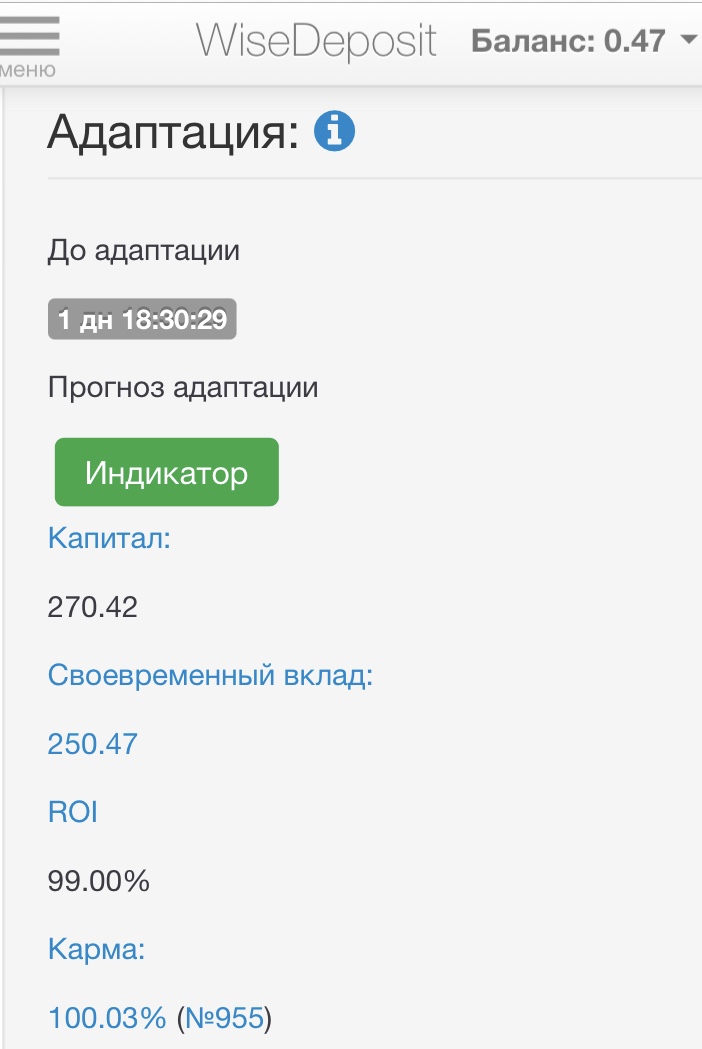This screenshot has height=1049, width=702.
Task: Open the Своевременный вклад link
Action: click(x=210, y=676)
